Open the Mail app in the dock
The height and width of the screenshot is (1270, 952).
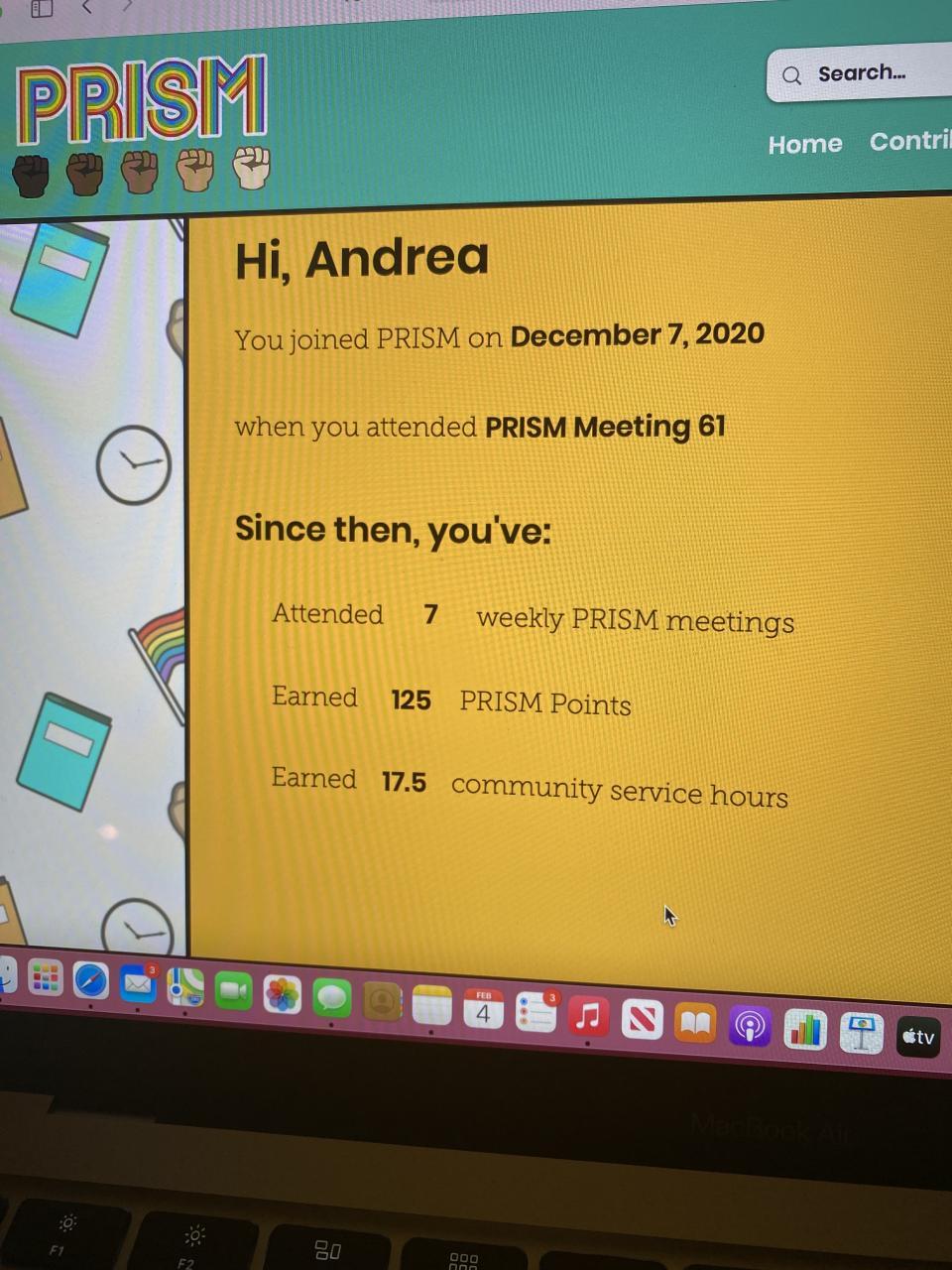pyautogui.click(x=138, y=984)
